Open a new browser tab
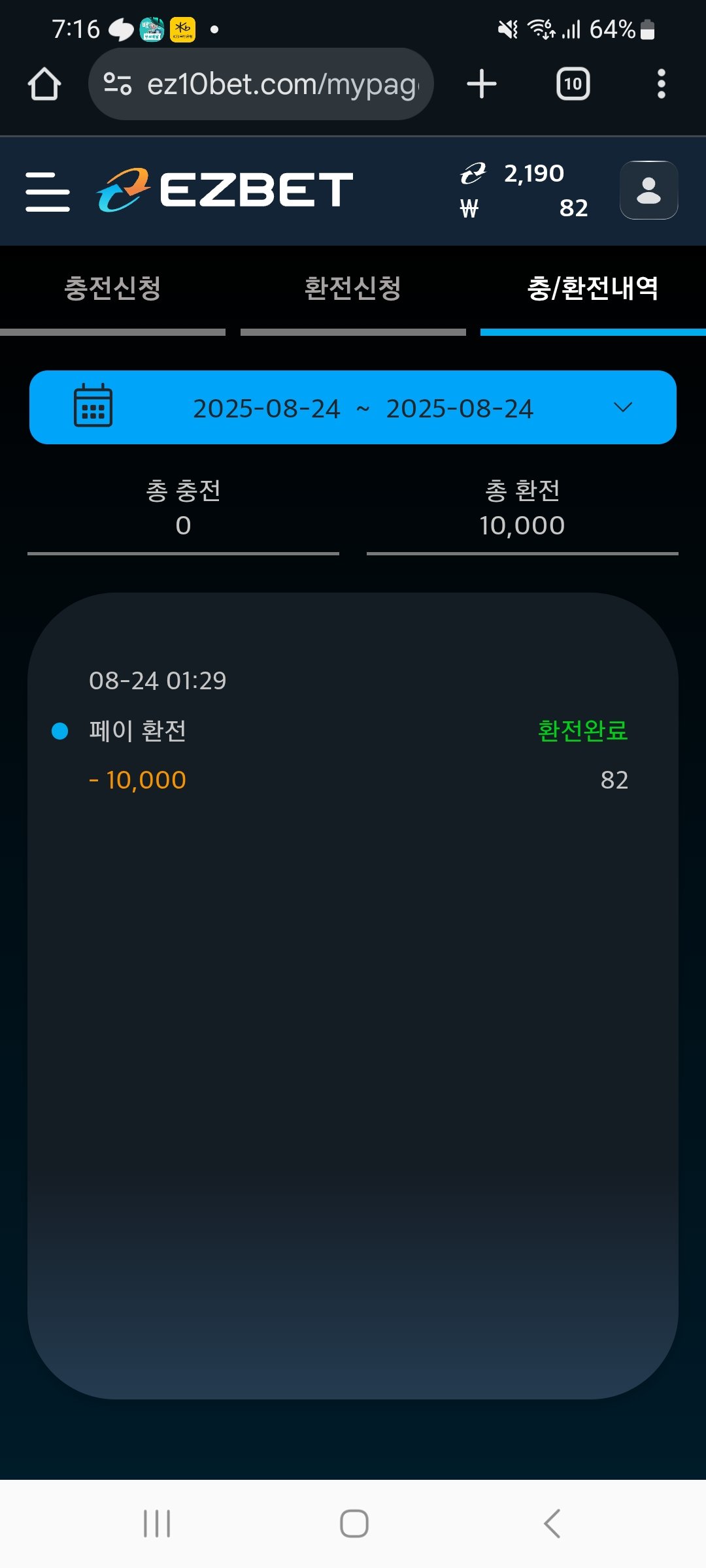The height and width of the screenshot is (1568, 706). tap(482, 84)
